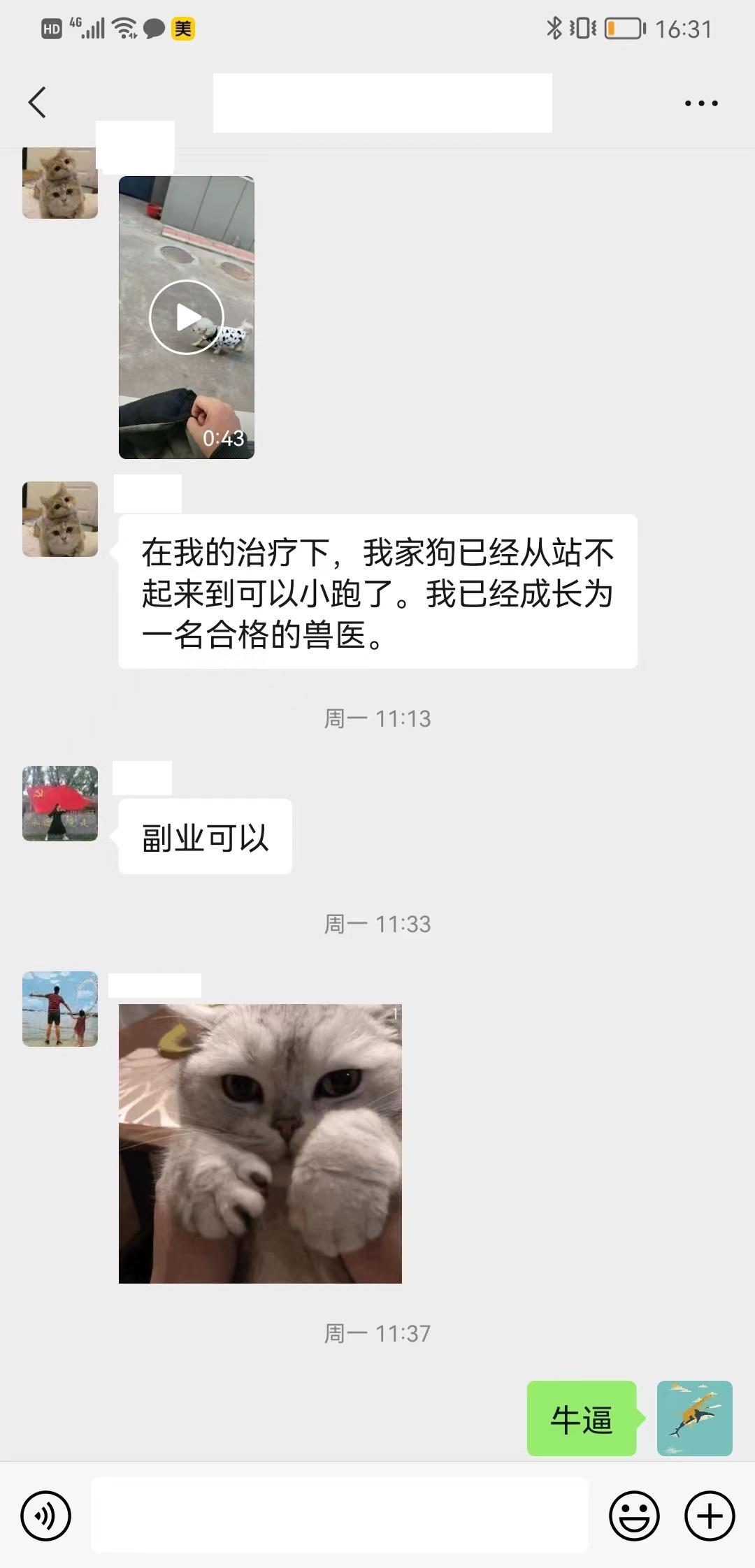This screenshot has height=1568, width=755.
Task: Go back to the chat list
Action: pyautogui.click(x=38, y=103)
